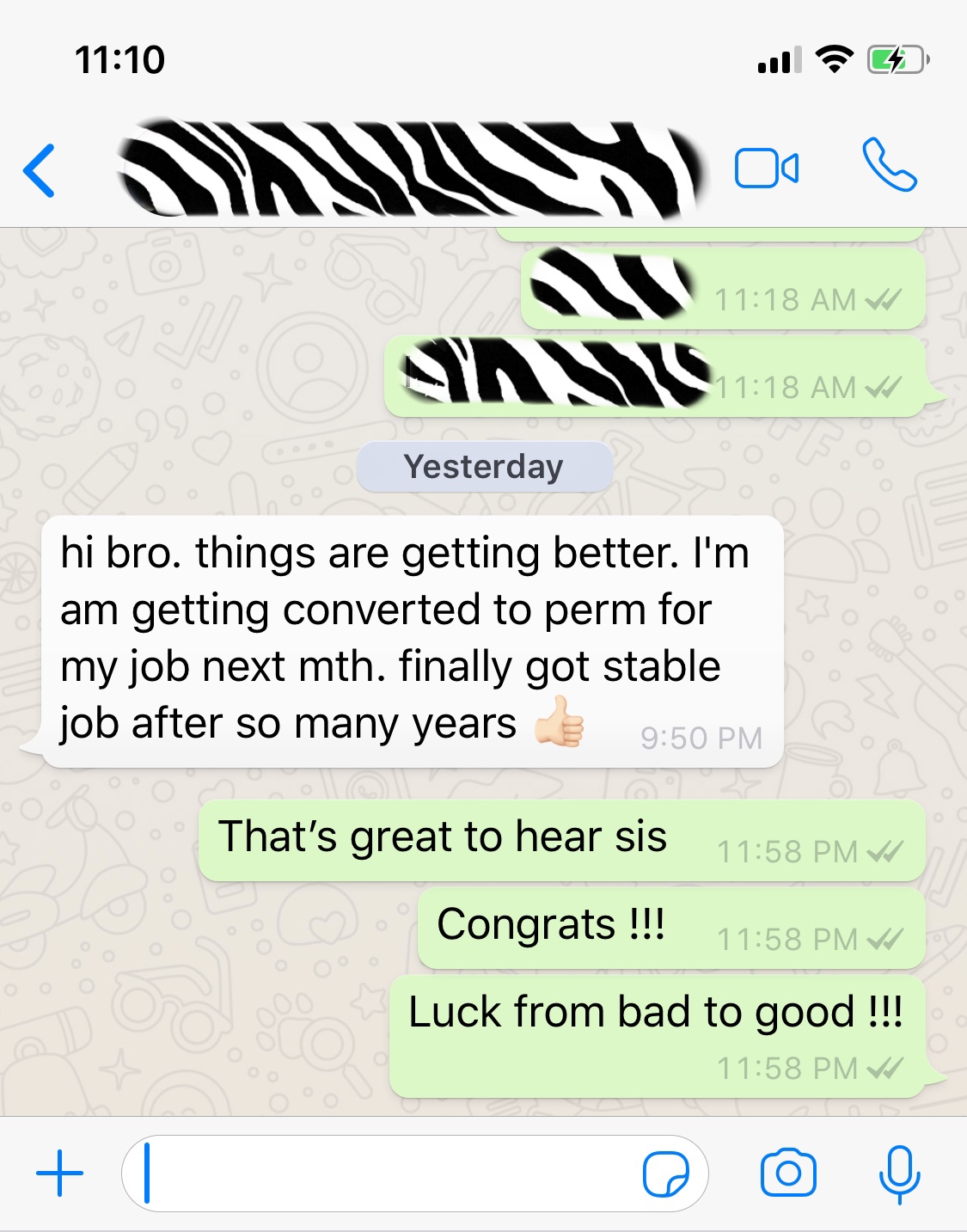This screenshot has height=1232, width=967.
Task: Open the sticker picker
Action: pos(666,1174)
